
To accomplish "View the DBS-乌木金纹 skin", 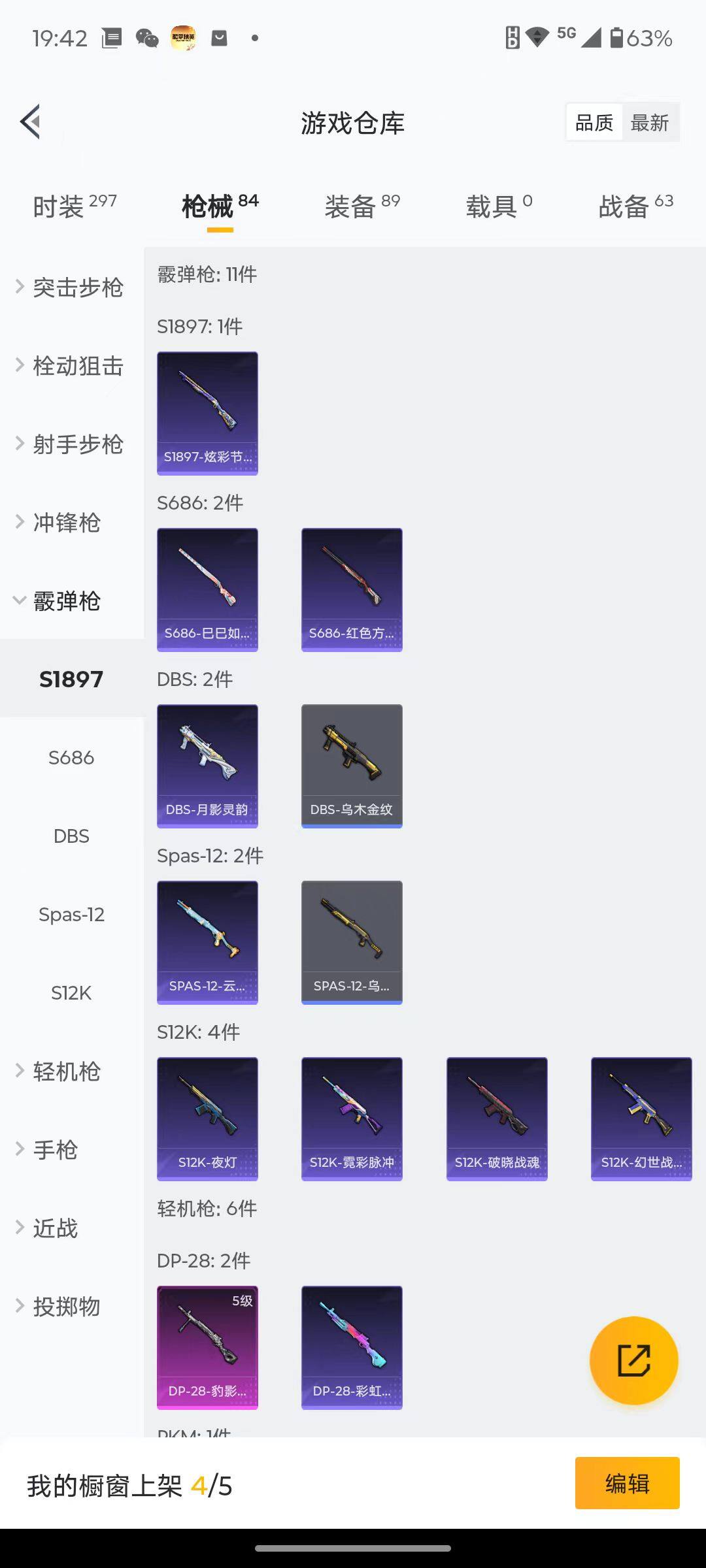I will click(352, 766).
